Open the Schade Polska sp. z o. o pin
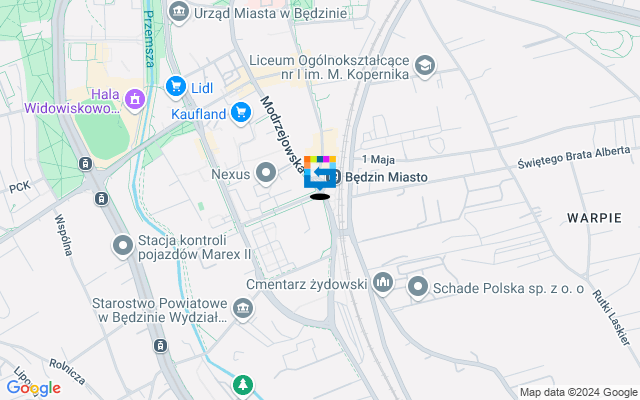This screenshot has height=400, width=640. [x=417, y=288]
